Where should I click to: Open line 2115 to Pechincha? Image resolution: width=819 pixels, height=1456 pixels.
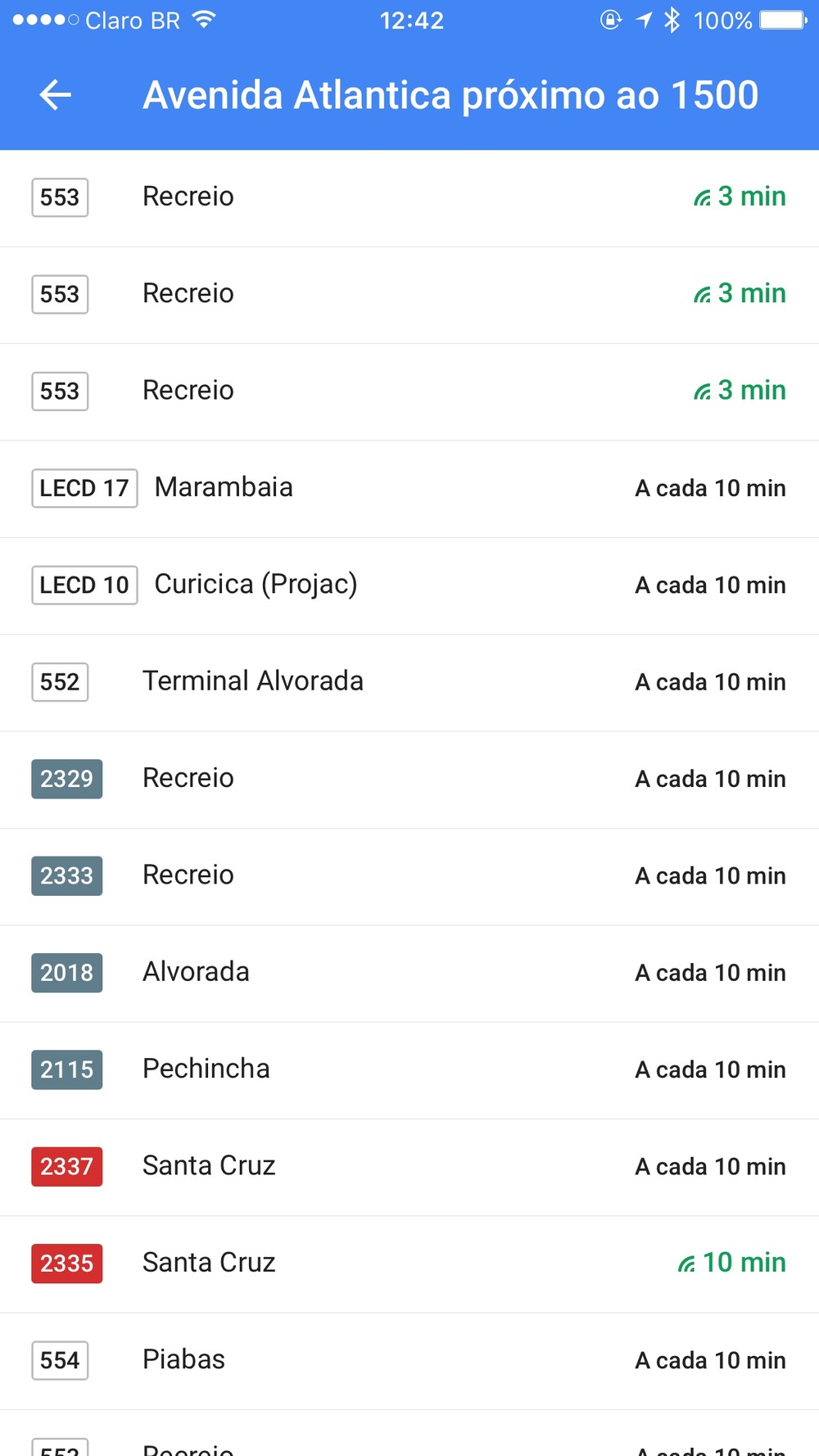(409, 1070)
